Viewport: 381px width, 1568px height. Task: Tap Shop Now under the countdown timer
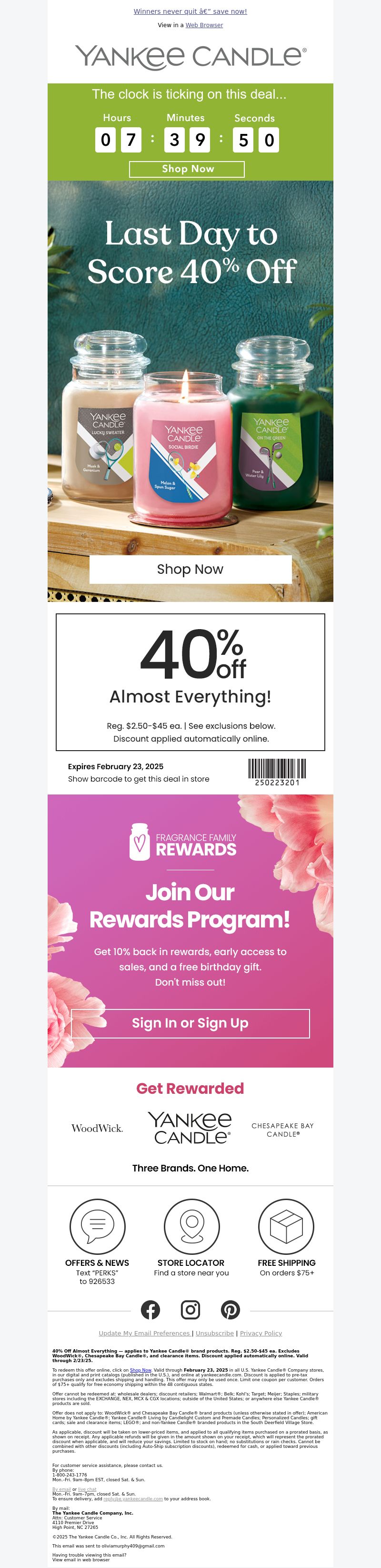coord(187,169)
